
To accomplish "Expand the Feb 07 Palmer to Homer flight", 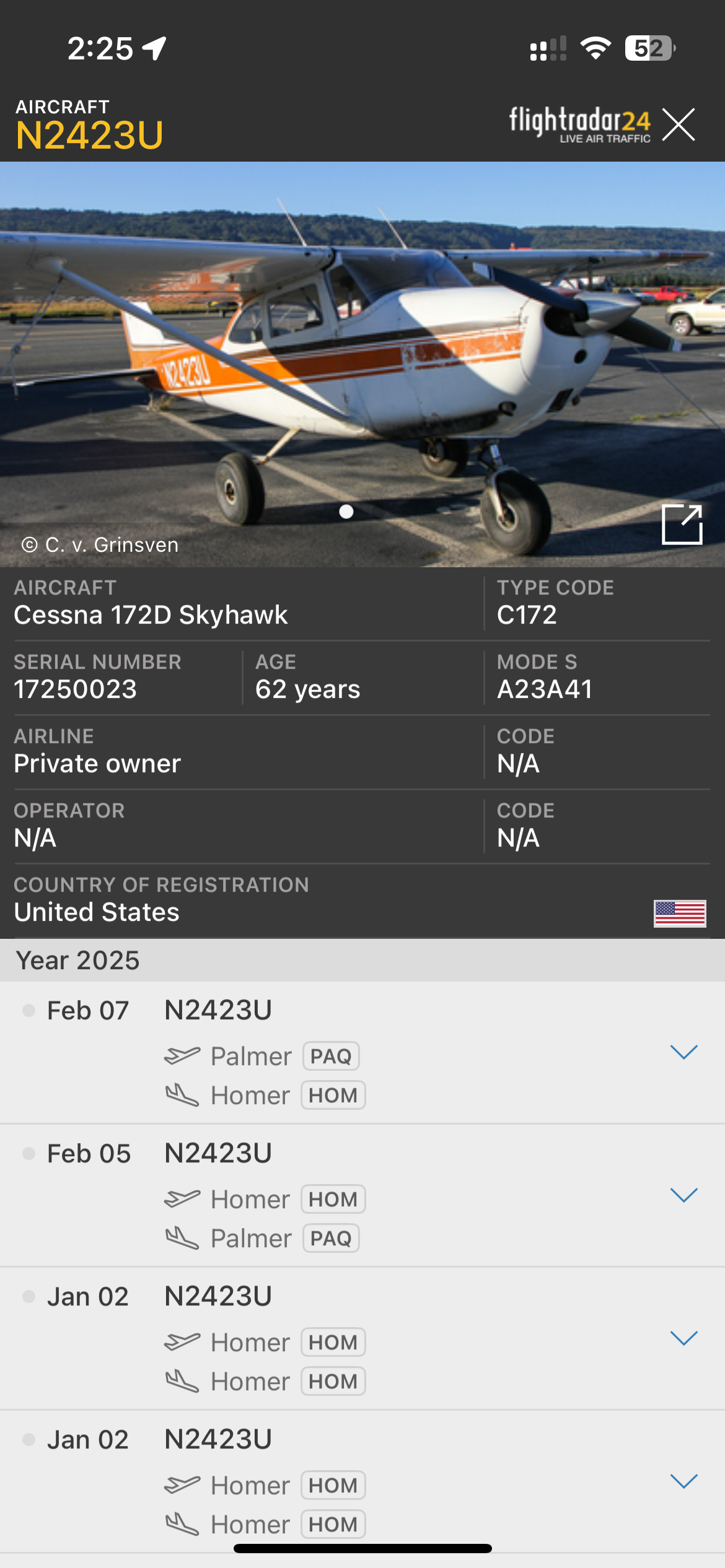I will click(x=684, y=1052).
